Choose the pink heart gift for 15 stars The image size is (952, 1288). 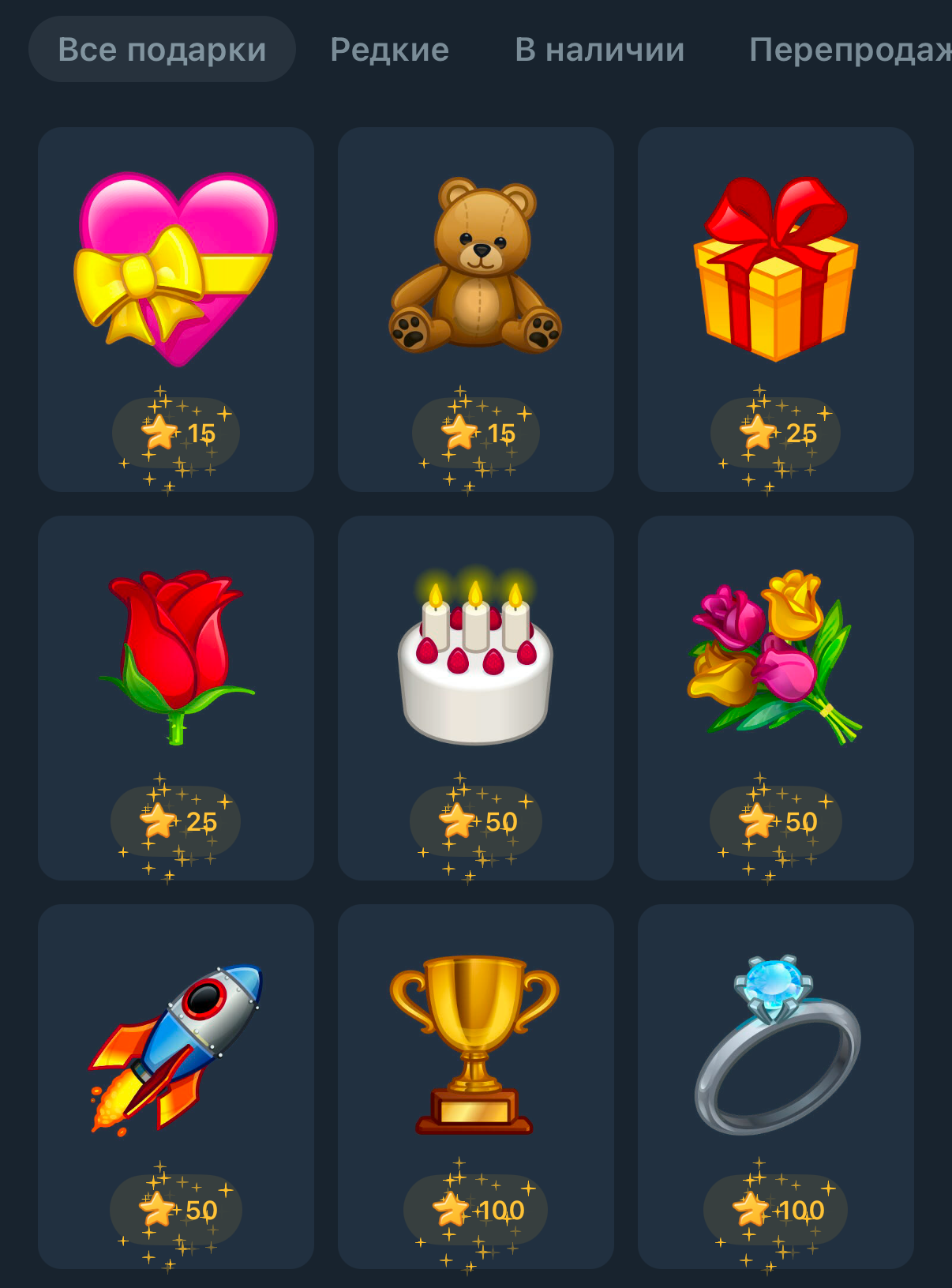click(x=176, y=309)
